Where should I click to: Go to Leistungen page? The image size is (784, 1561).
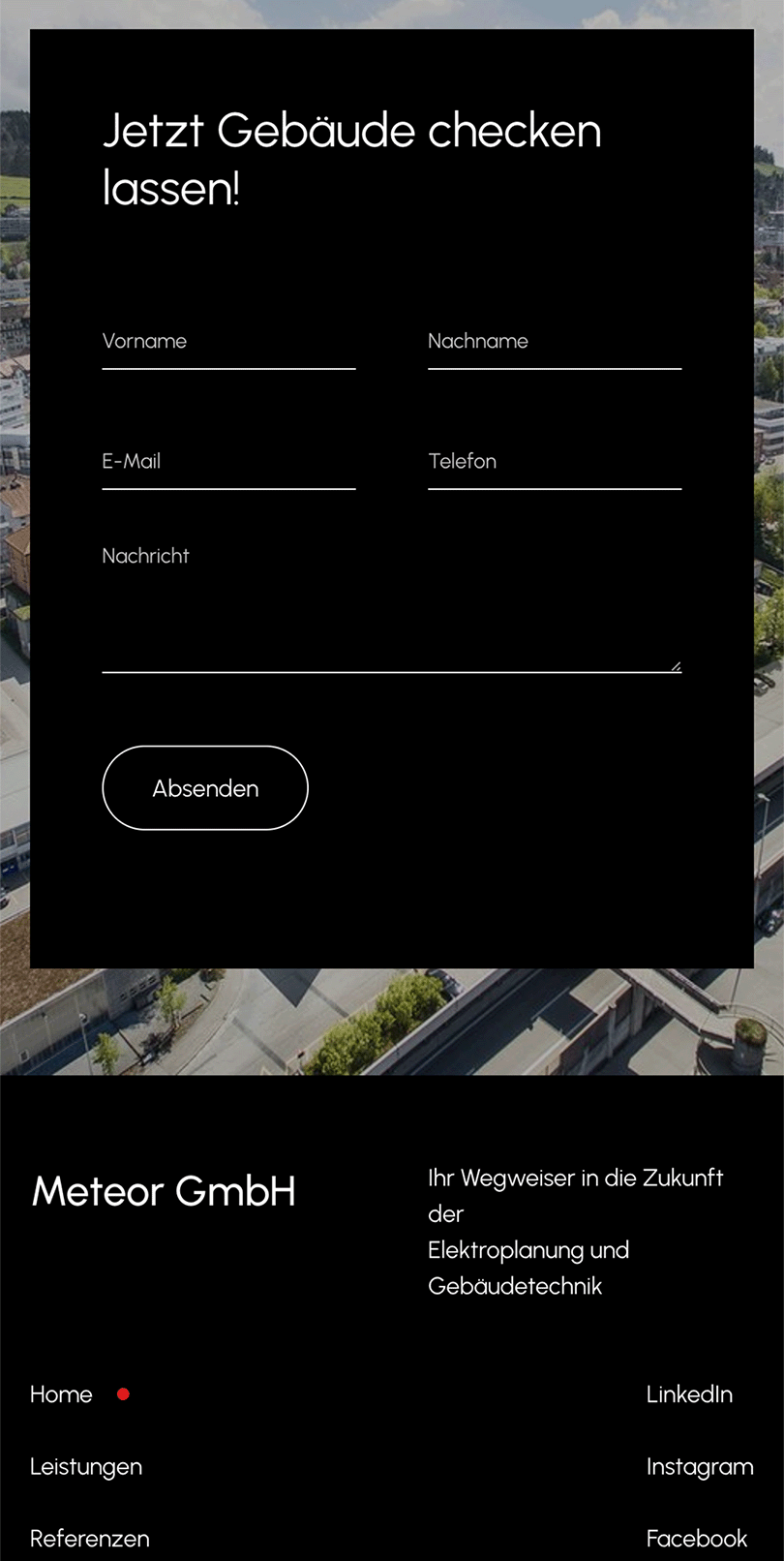tap(86, 1467)
